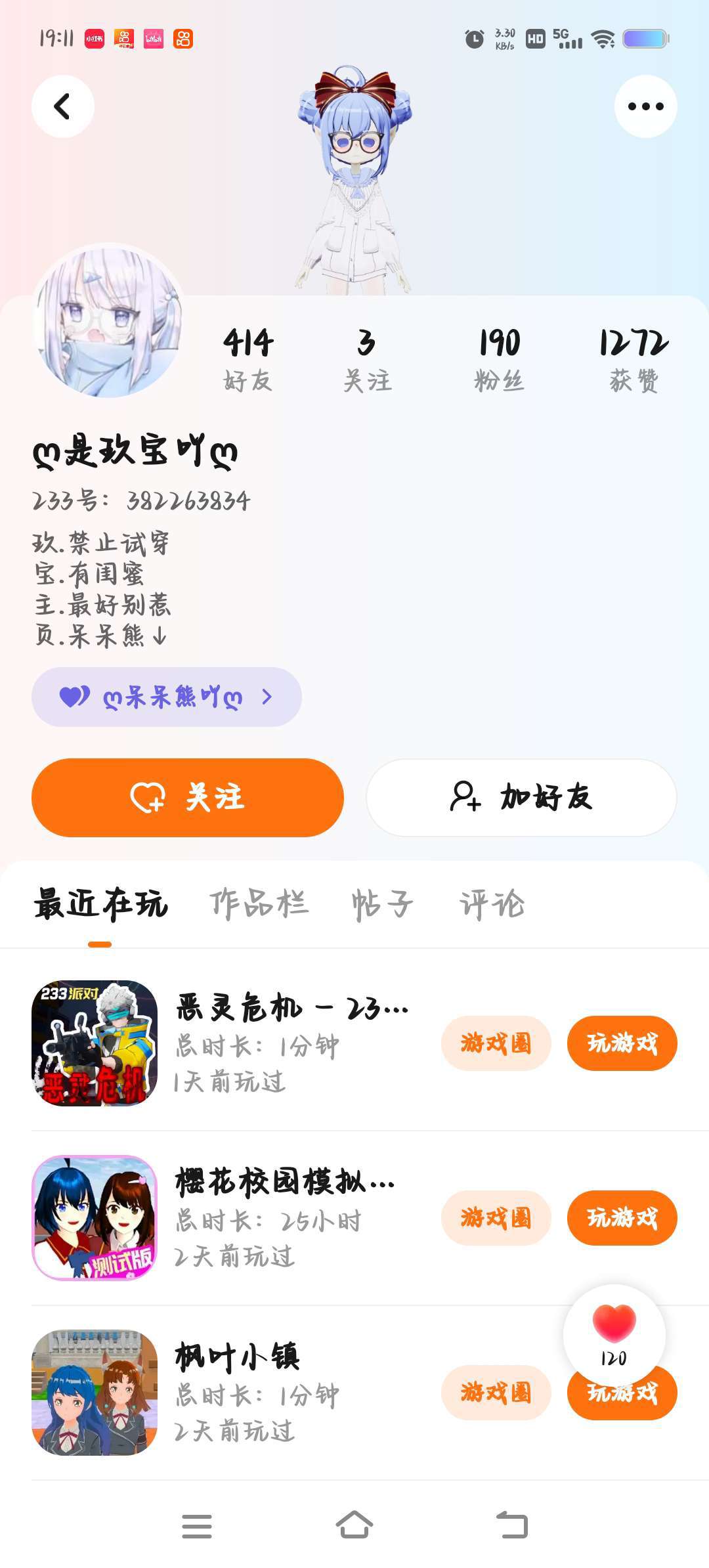Switch to the 评论 tab
The image size is (709, 1568).
(x=492, y=904)
